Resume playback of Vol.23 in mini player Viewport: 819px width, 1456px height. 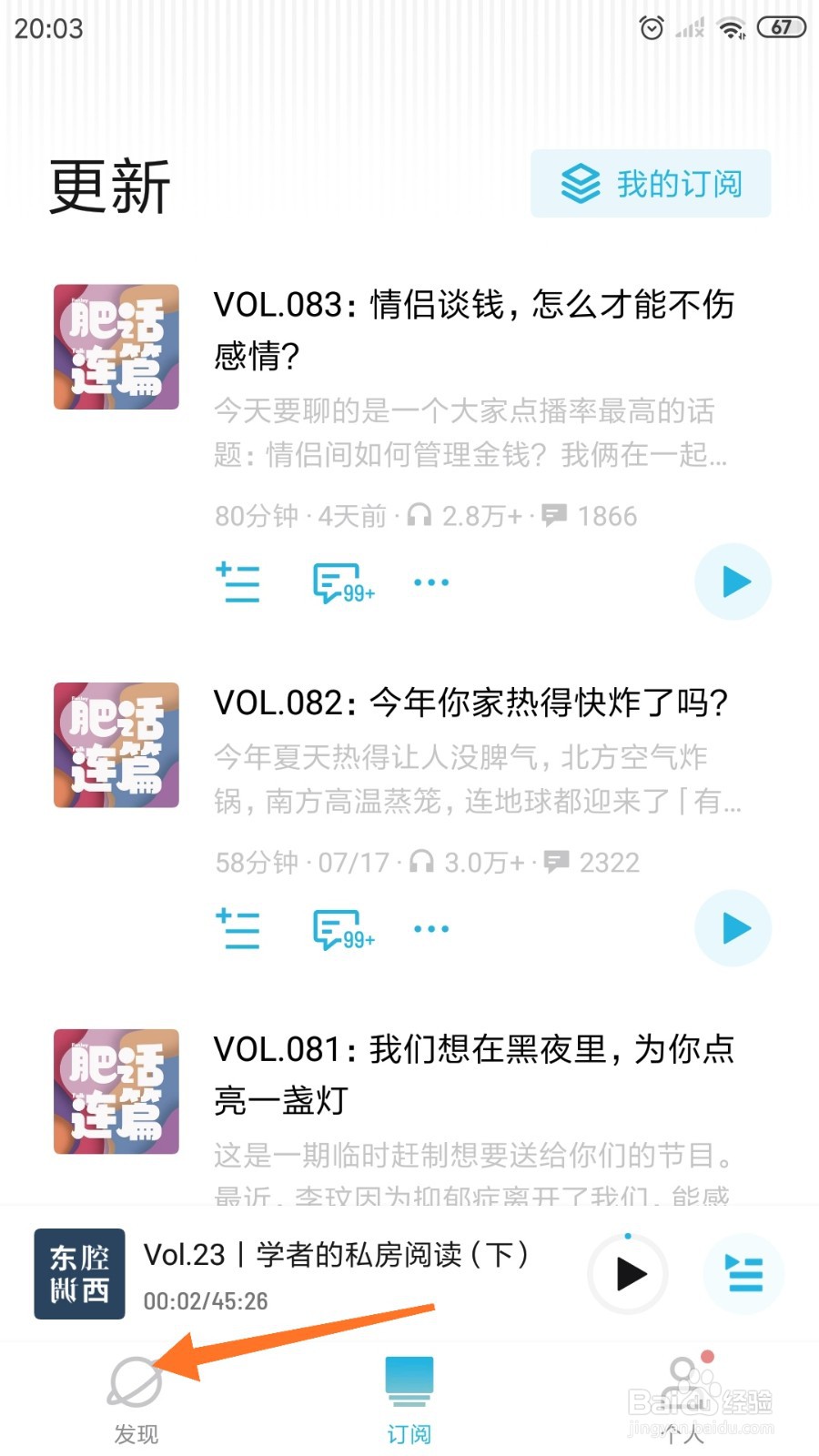pos(627,1275)
